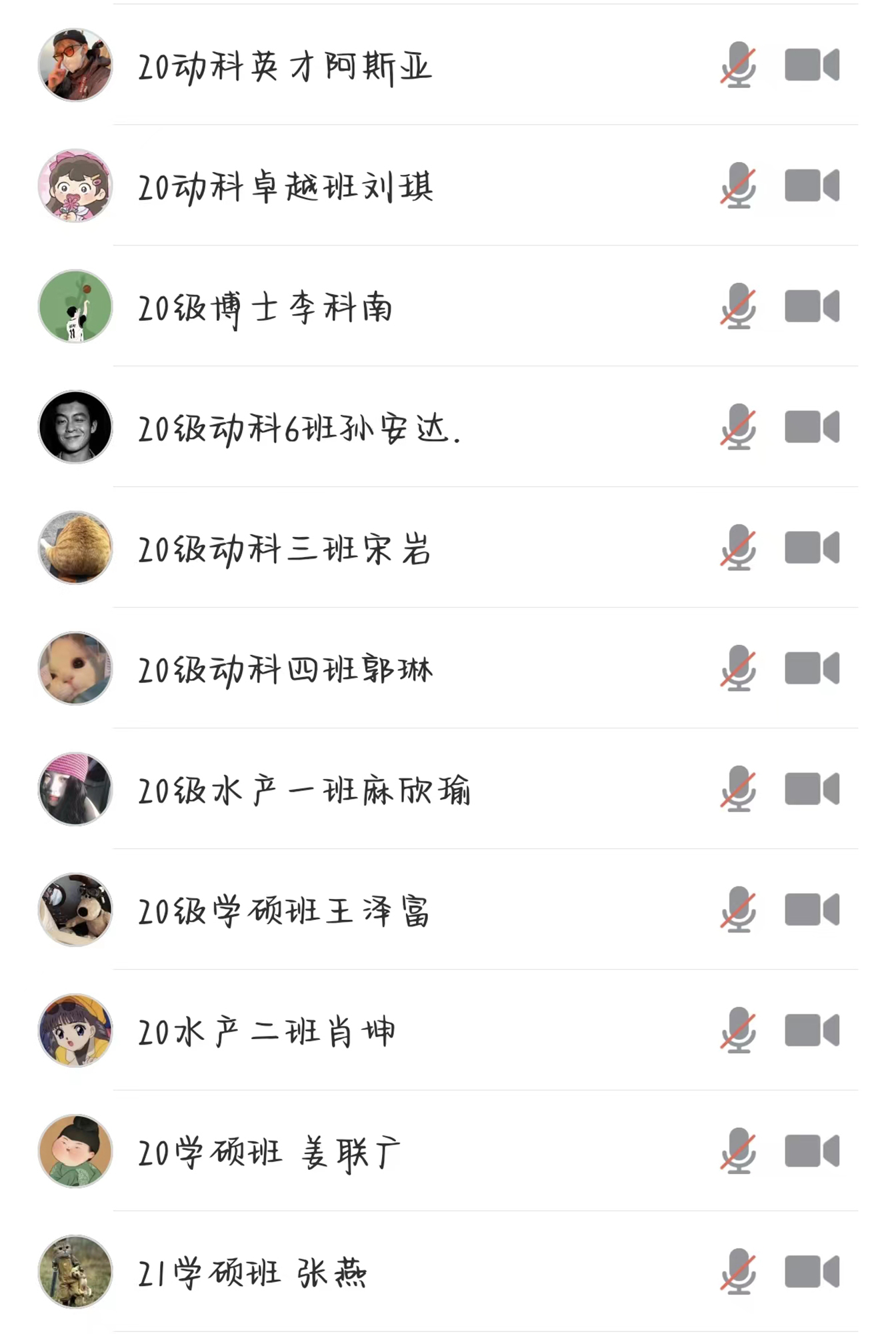Image resolution: width=896 pixels, height=1334 pixels.
Task: Open participant 20级动科三班宋岩
Action: tap(284, 549)
